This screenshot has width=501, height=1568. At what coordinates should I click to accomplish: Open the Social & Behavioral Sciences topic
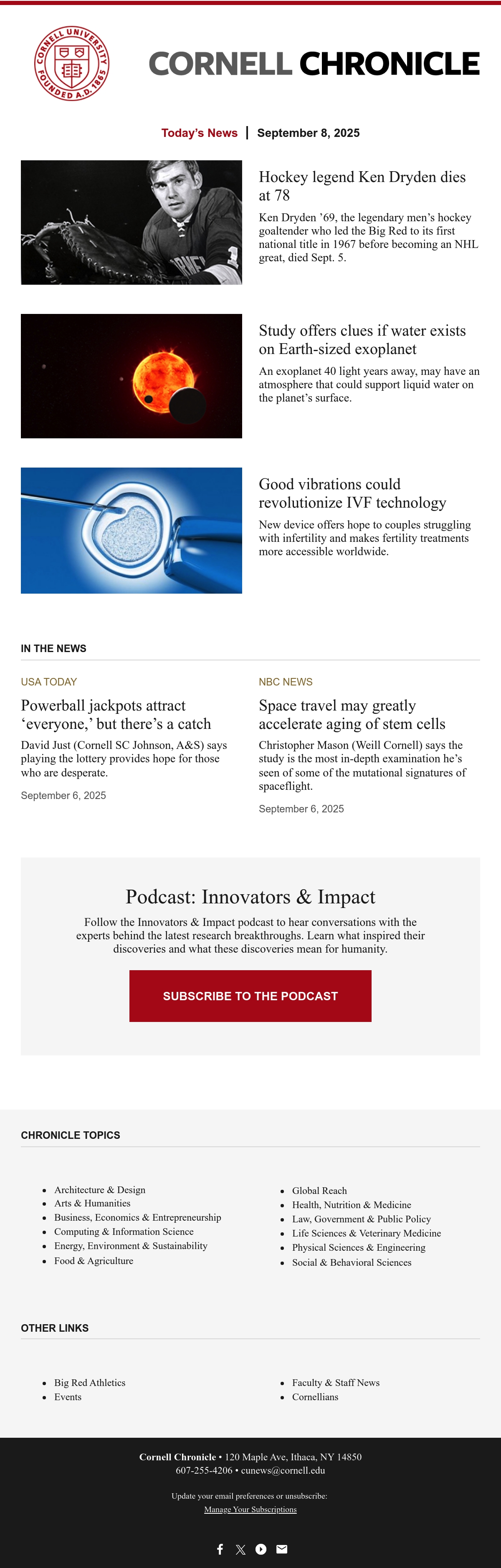pyautogui.click(x=352, y=1262)
